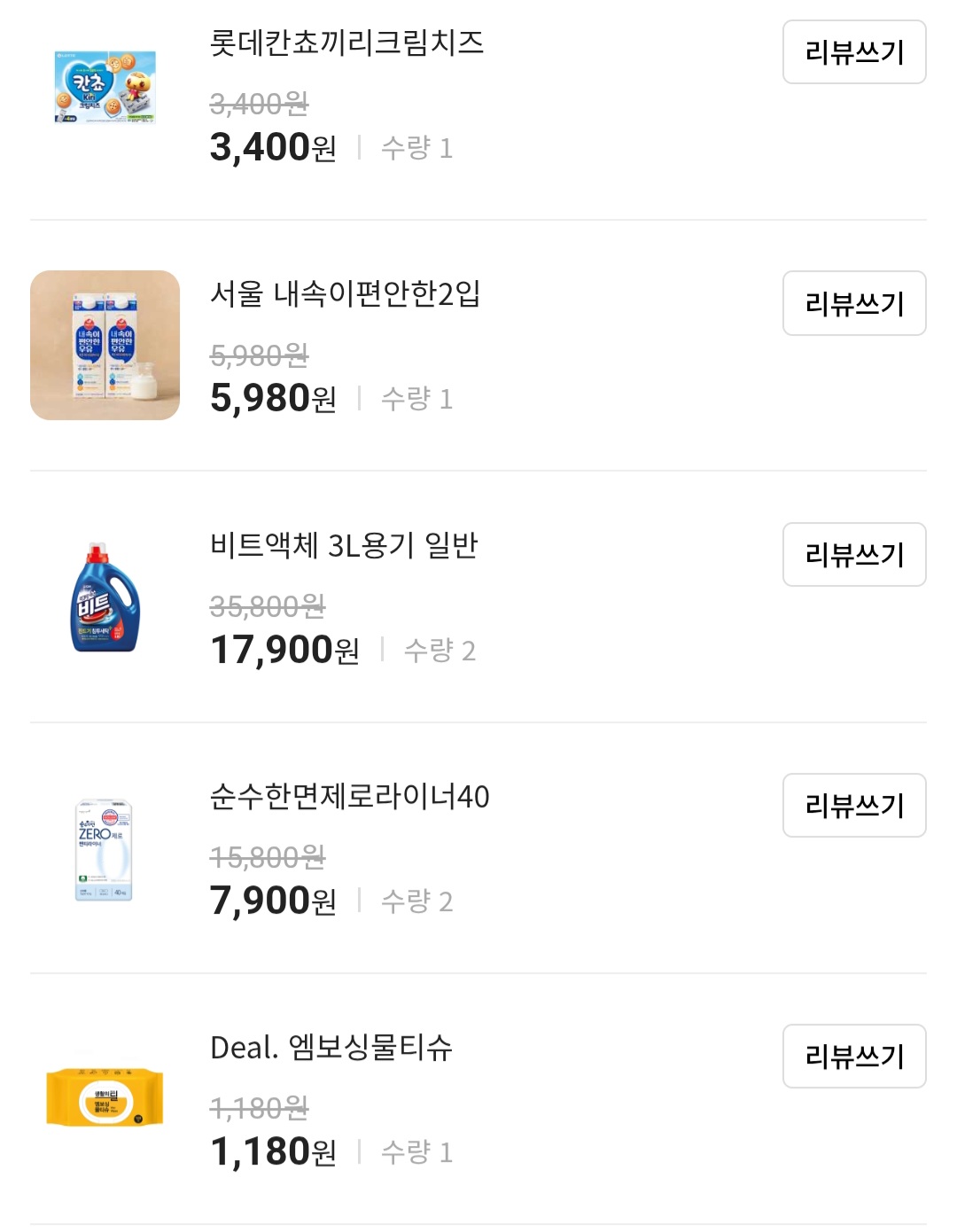The width and height of the screenshot is (957, 1232).
Task: Write a review for 서울 내속이편안한2입
Action: click(853, 303)
